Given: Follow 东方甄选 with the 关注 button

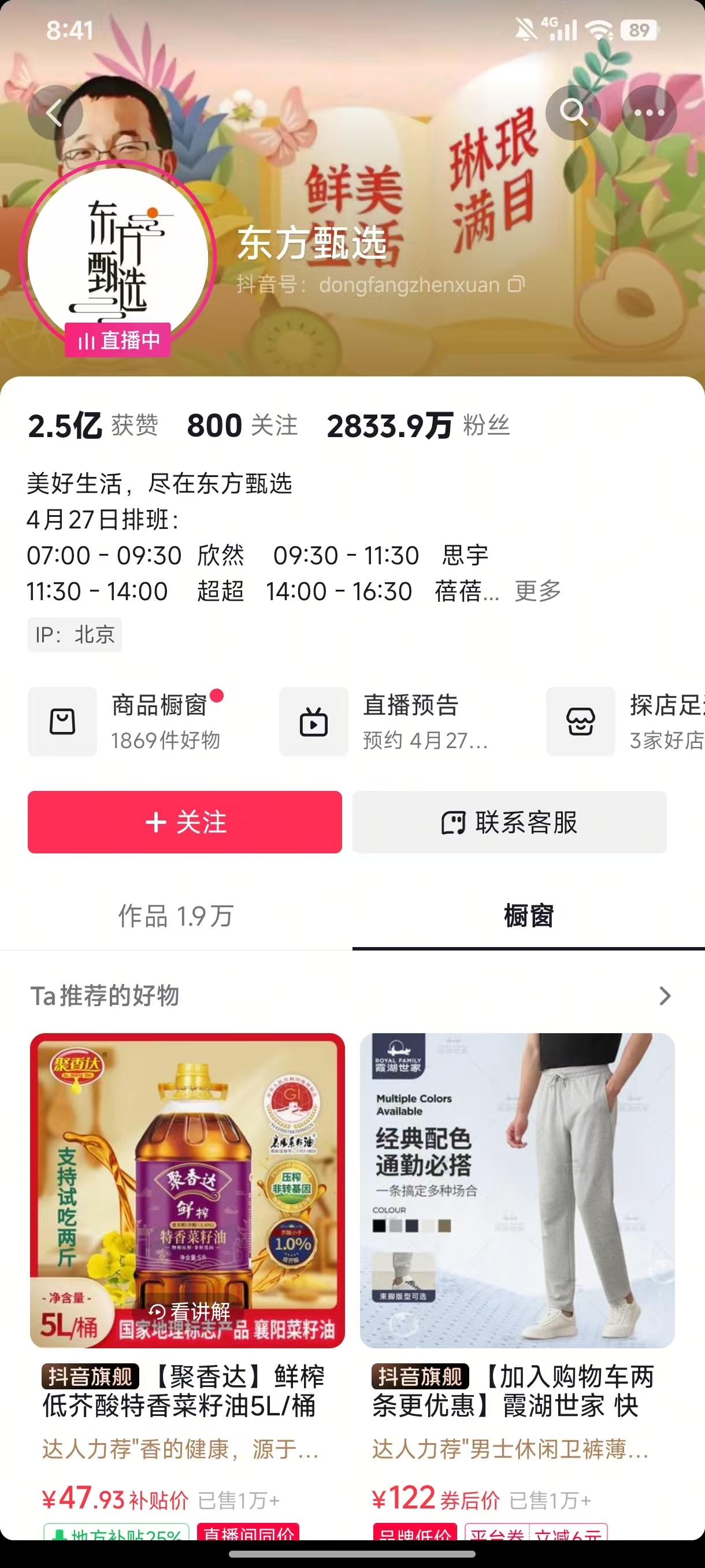Looking at the screenshot, I should (x=184, y=822).
